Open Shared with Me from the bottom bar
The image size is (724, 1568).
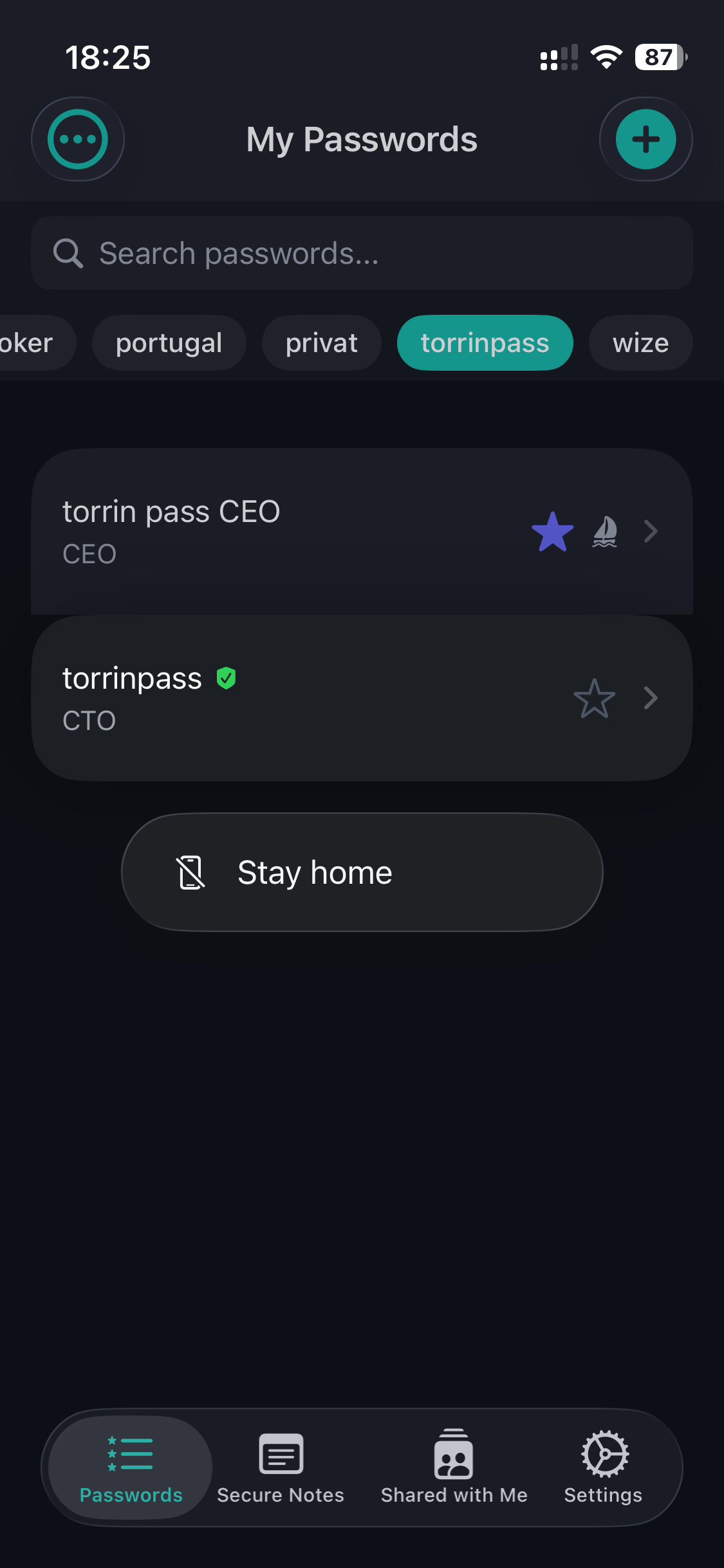point(454,1453)
